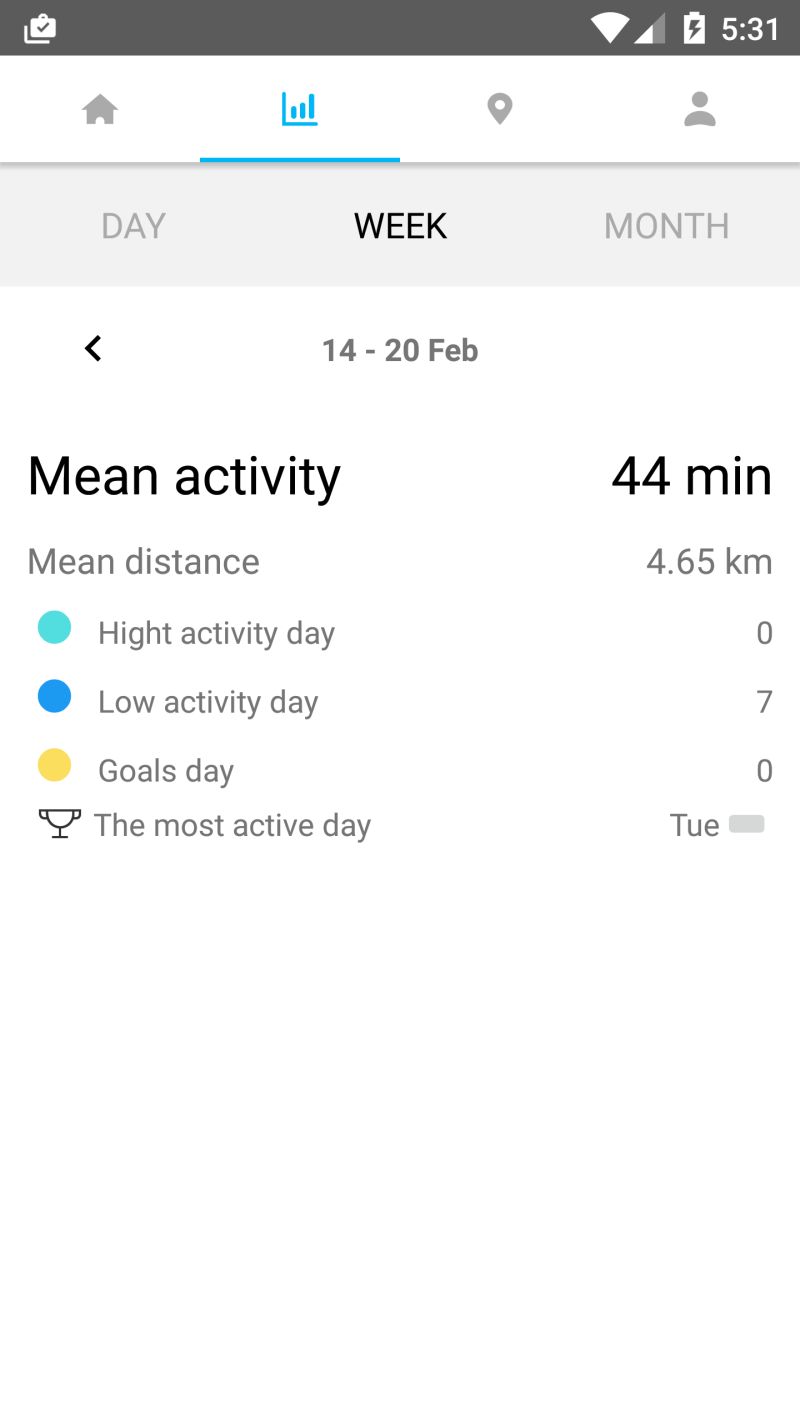This screenshot has height=1422, width=800.
Task: Switch to the DAY tab
Action: pyautogui.click(x=132, y=225)
